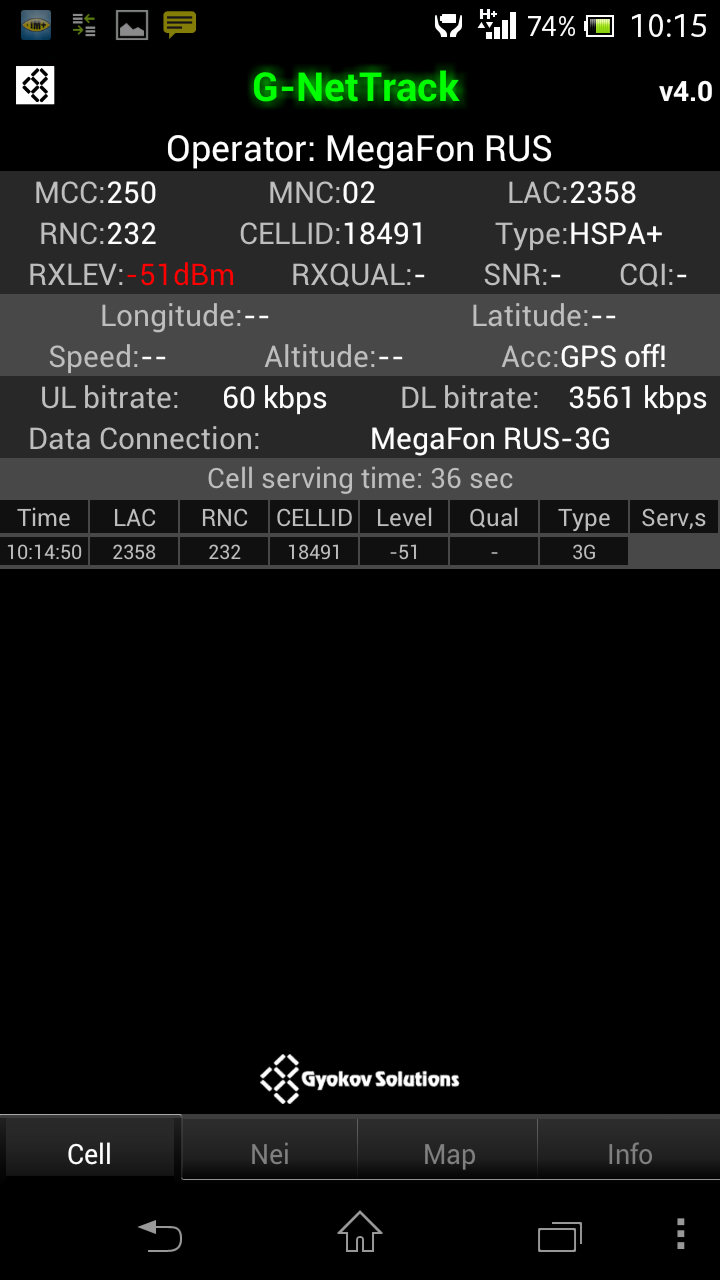The height and width of the screenshot is (1280, 720).
Task: Switch to the Nei tab
Action: [270, 1153]
